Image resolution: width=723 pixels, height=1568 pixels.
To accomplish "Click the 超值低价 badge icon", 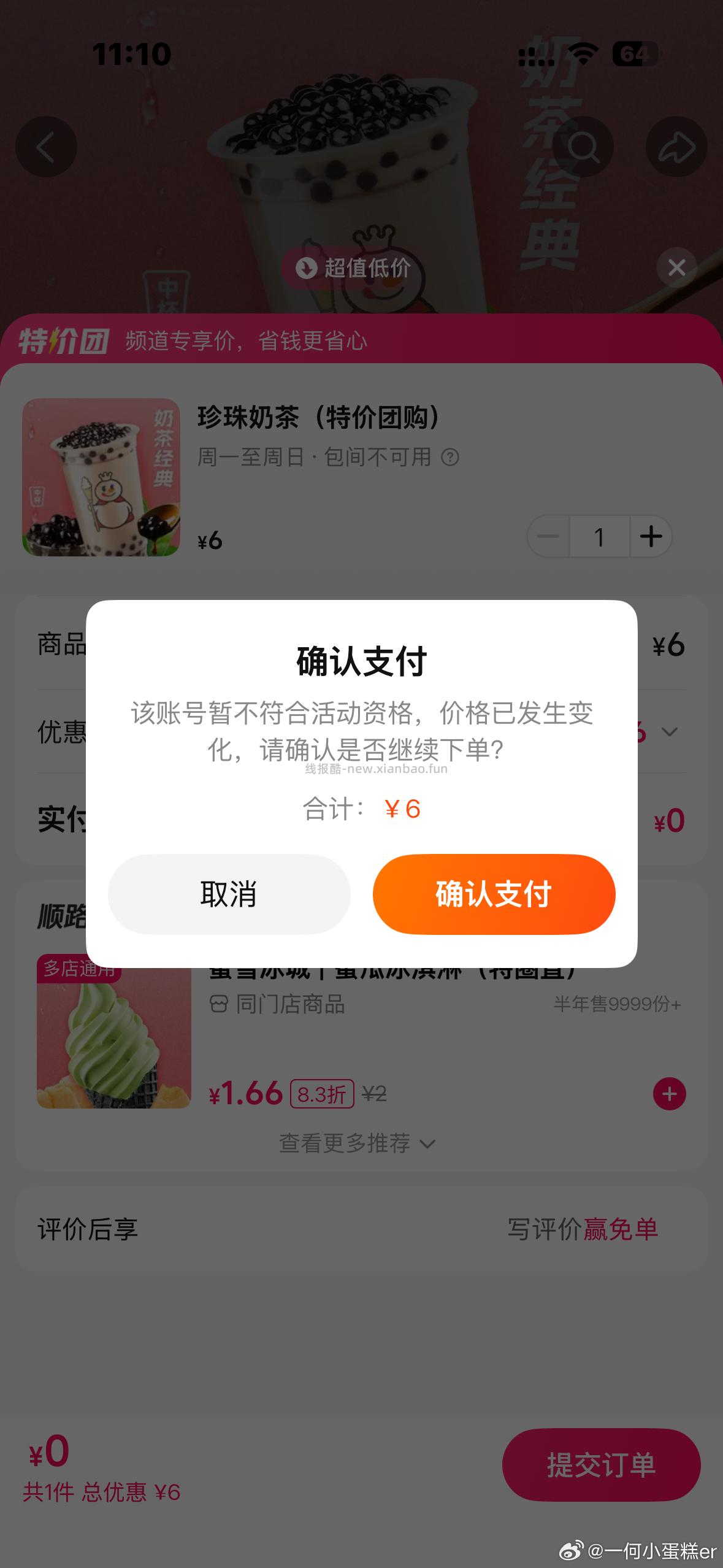I will pos(305,268).
